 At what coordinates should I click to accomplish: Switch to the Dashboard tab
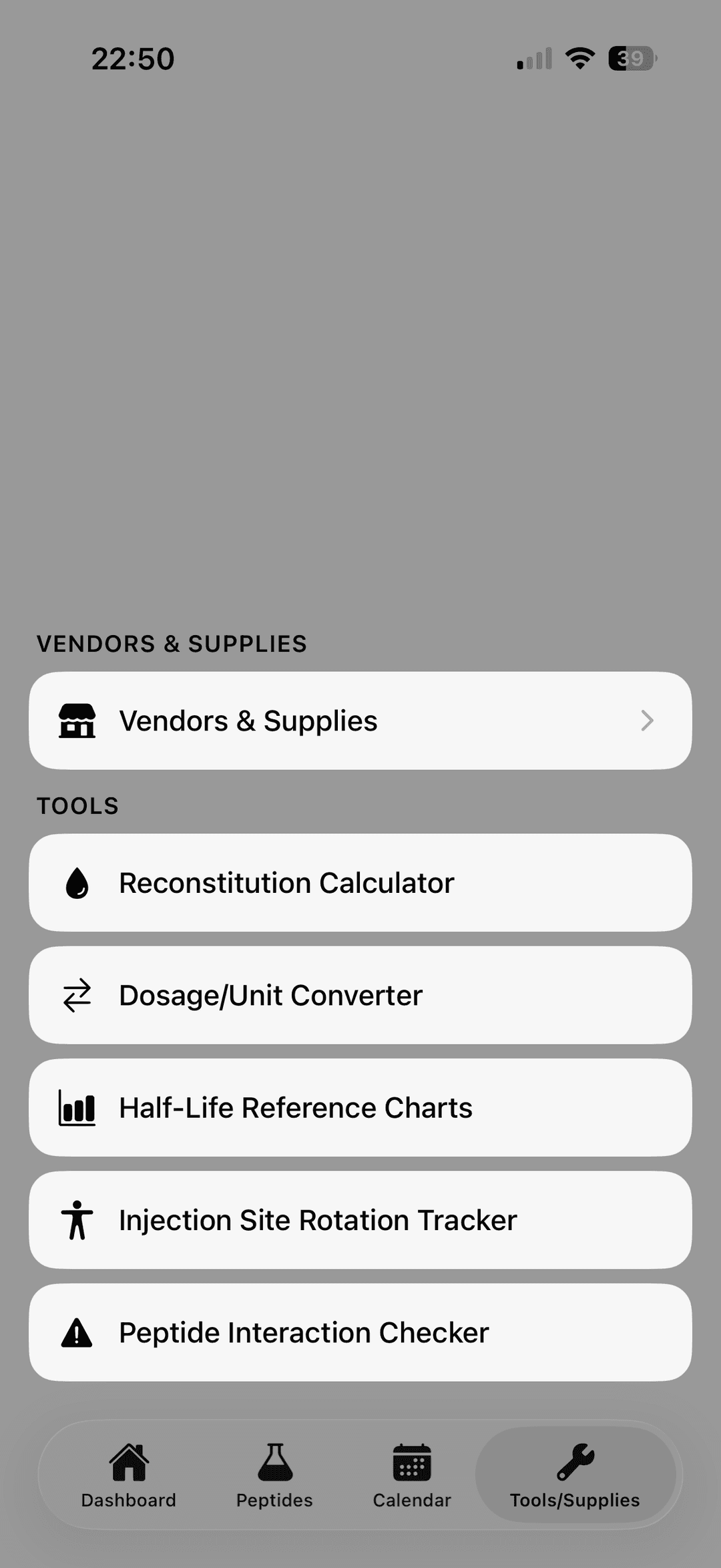pos(129,1475)
